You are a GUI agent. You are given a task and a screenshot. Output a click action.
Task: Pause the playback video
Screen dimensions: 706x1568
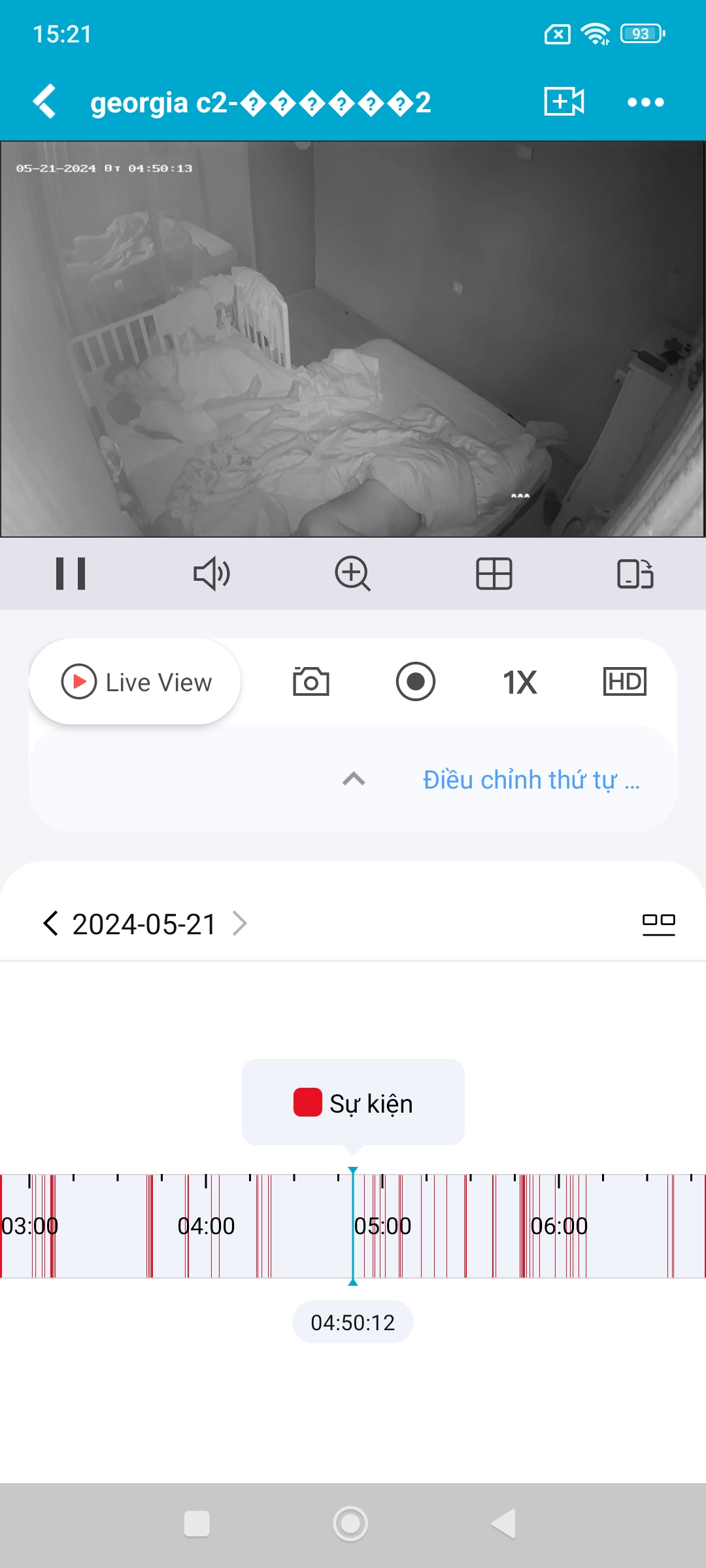click(x=71, y=574)
